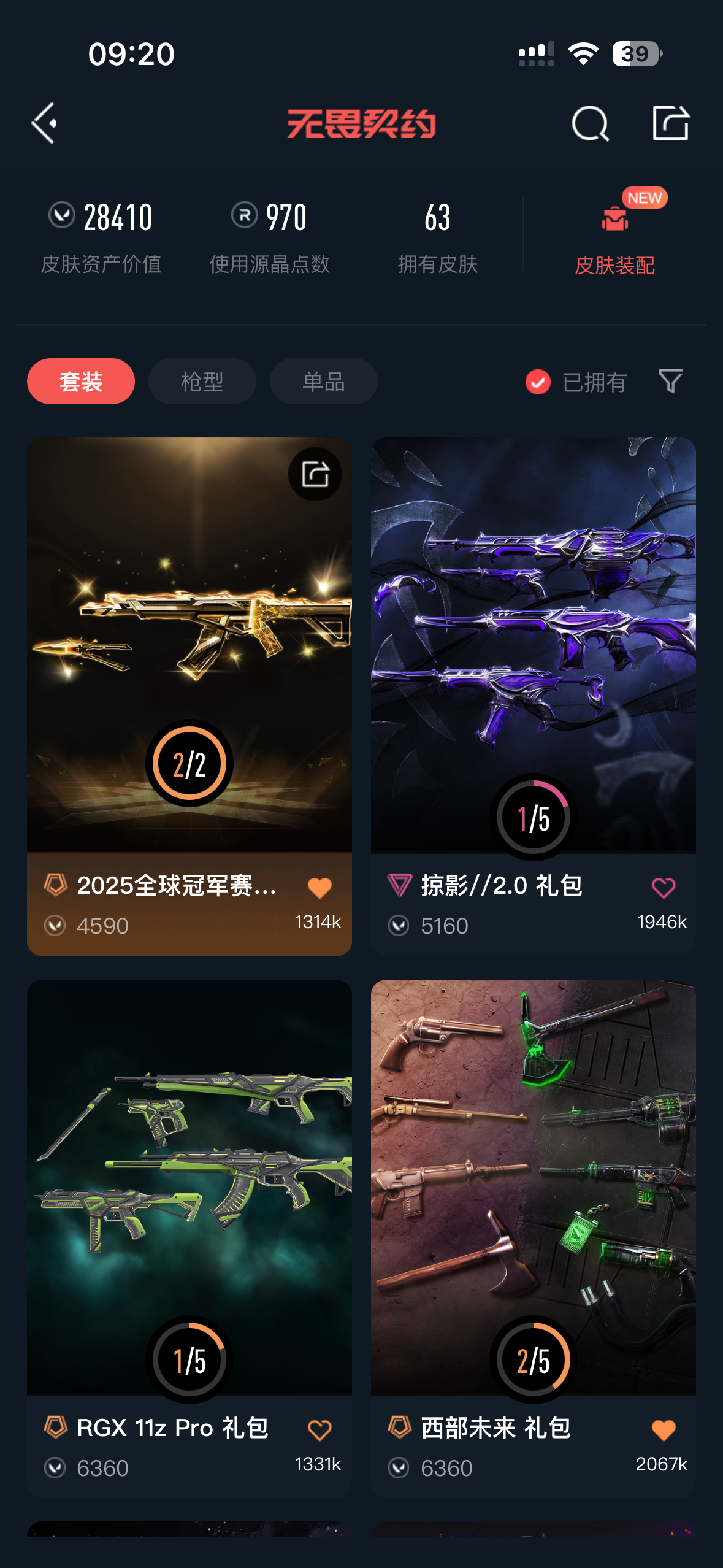Open 皮肤装配 skin loadout
This screenshot has width=723, height=1568.
pyautogui.click(x=614, y=236)
